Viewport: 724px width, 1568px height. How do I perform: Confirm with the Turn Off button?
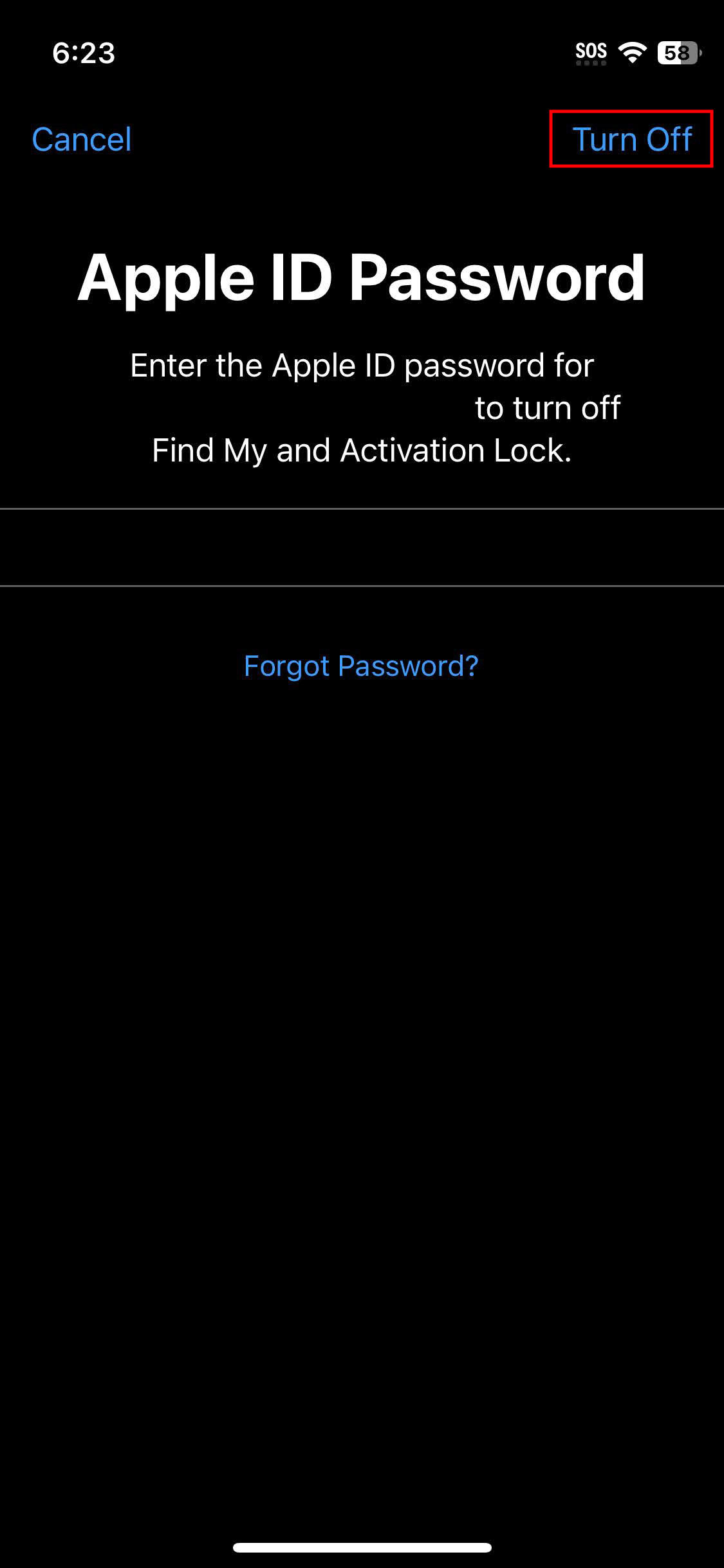point(632,139)
